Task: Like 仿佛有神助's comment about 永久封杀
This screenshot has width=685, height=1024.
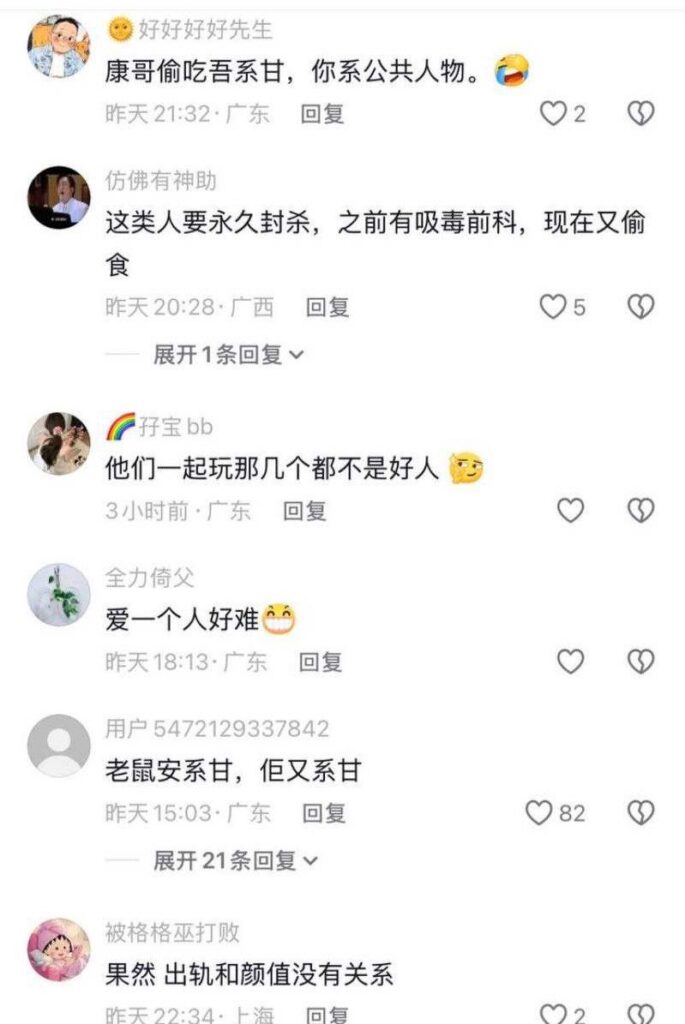Action: (x=553, y=307)
